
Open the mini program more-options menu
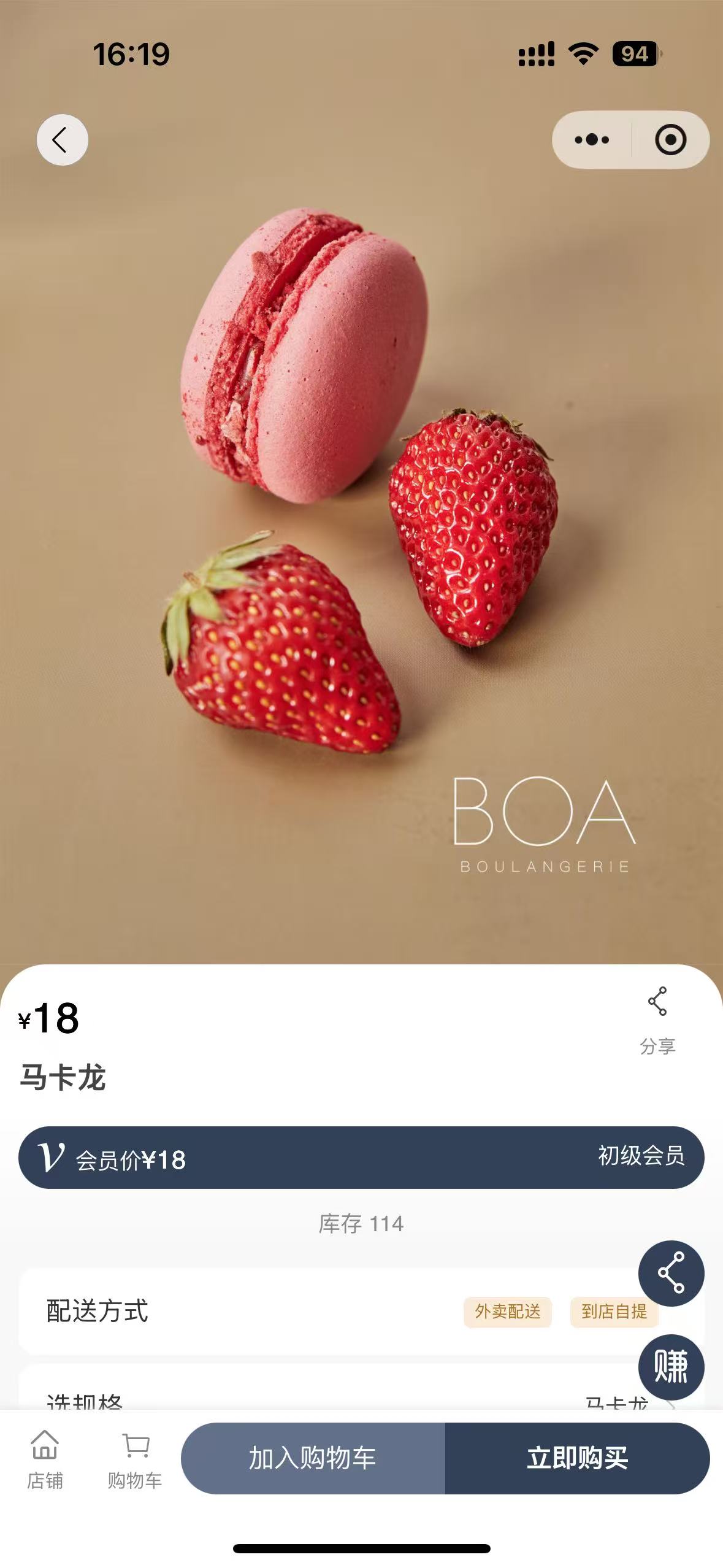coord(592,140)
